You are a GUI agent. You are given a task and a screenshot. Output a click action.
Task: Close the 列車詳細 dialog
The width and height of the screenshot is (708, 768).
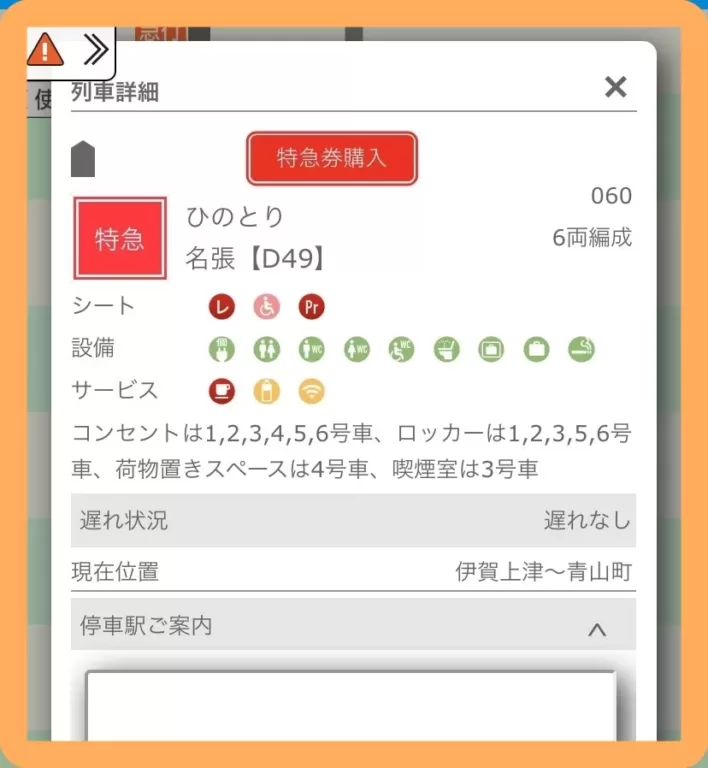coord(616,87)
